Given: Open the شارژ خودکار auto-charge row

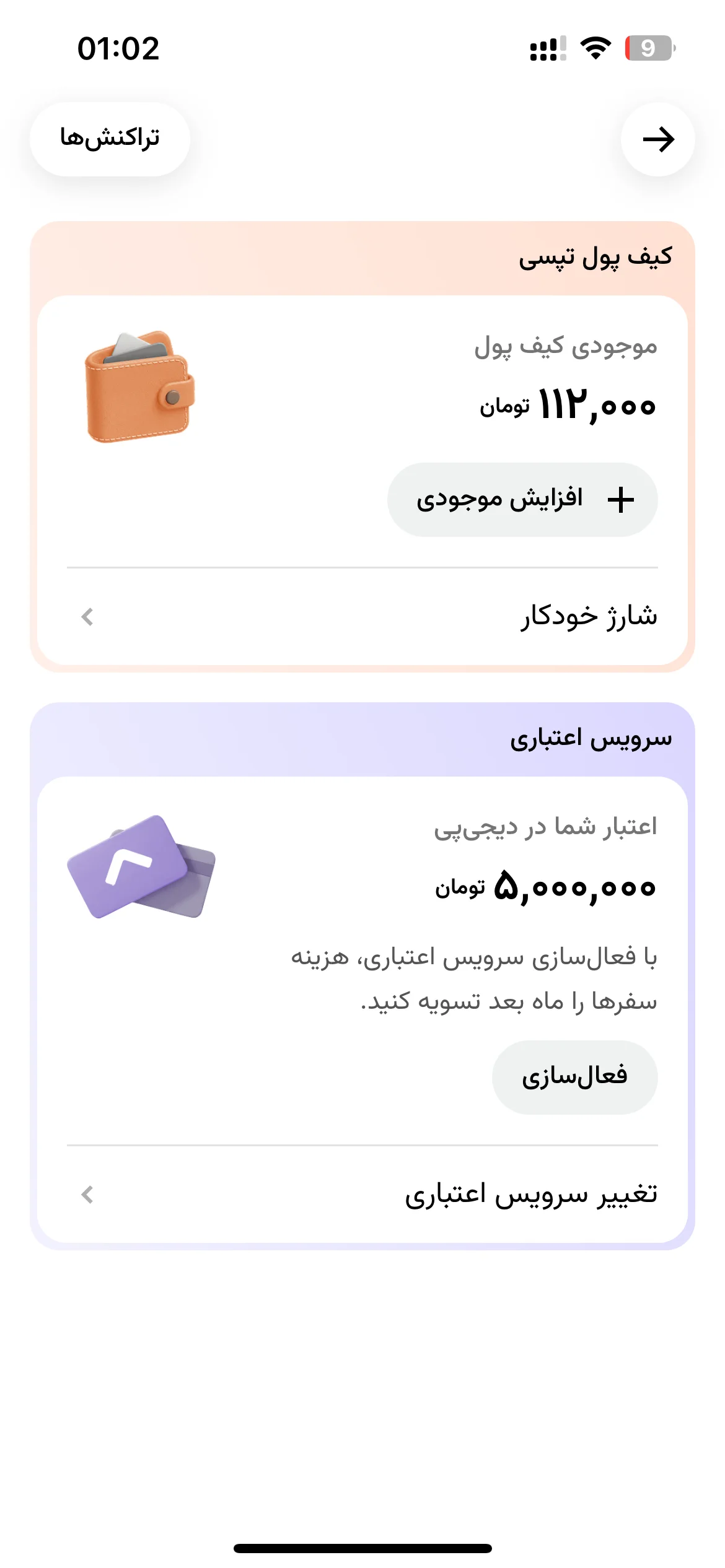Looking at the screenshot, I should (362, 617).
